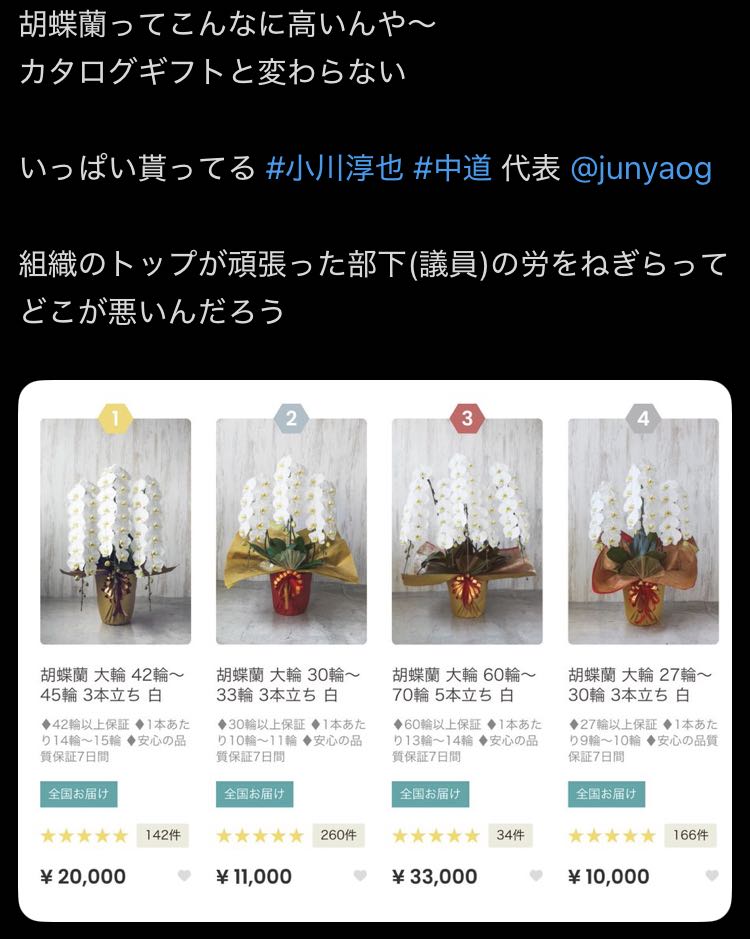View the attached orchid price image

[375, 651]
